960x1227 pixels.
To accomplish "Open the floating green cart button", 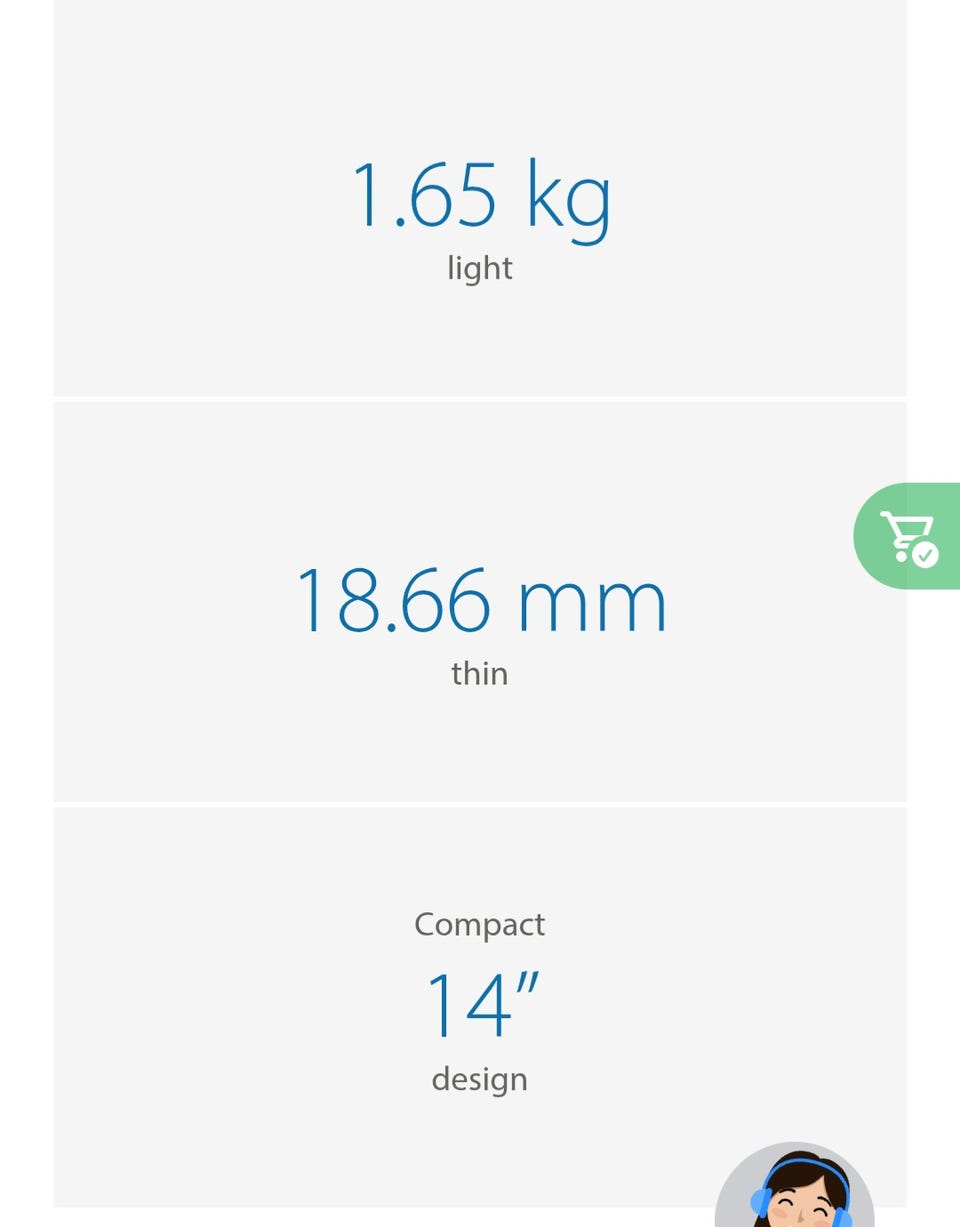I will pyautogui.click(x=908, y=537).
